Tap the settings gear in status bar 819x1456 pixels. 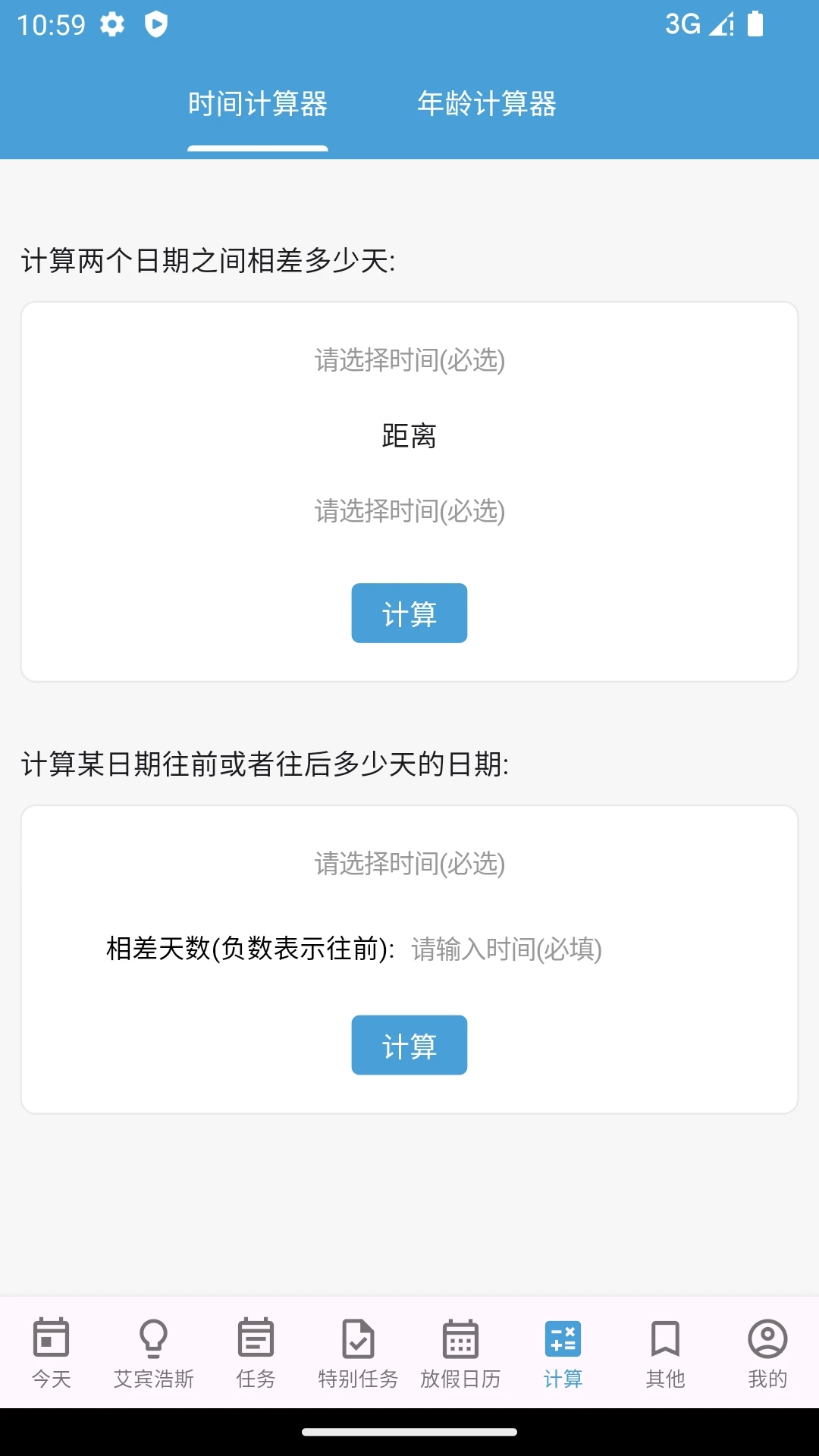click(111, 25)
